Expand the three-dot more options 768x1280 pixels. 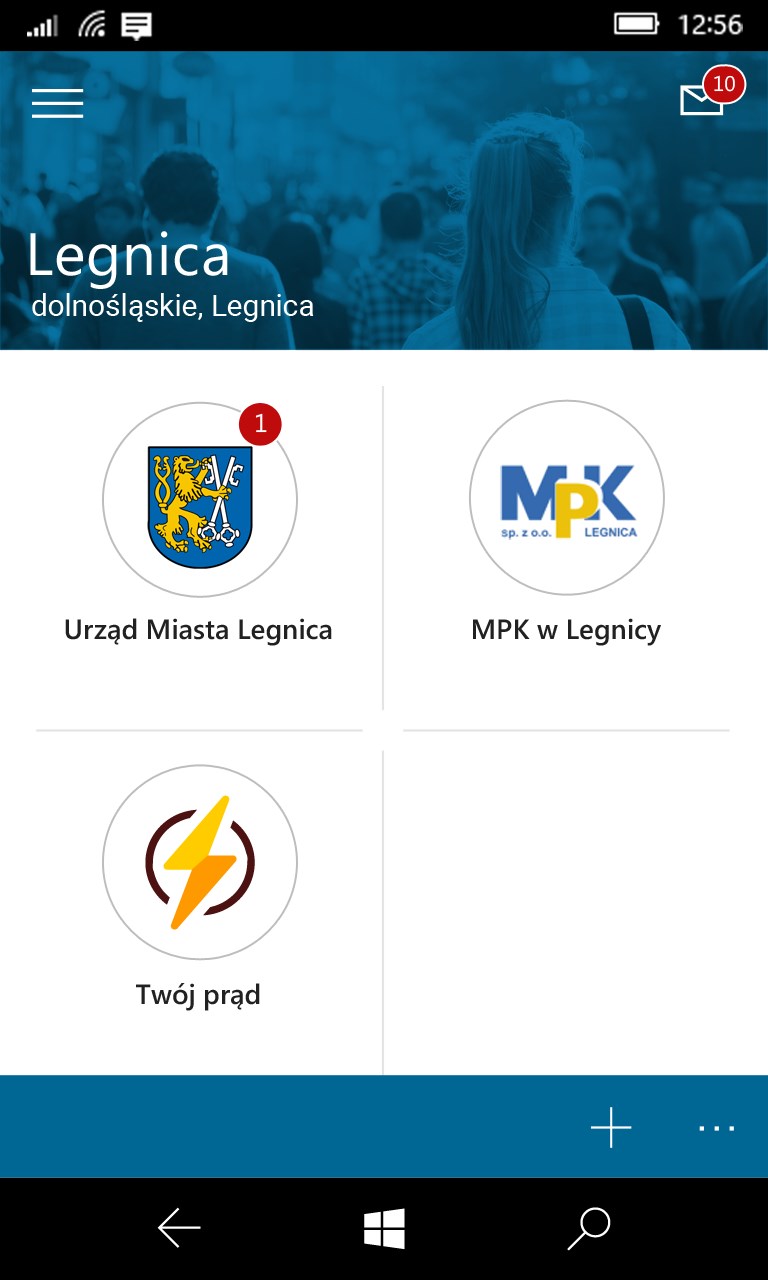coord(716,1128)
